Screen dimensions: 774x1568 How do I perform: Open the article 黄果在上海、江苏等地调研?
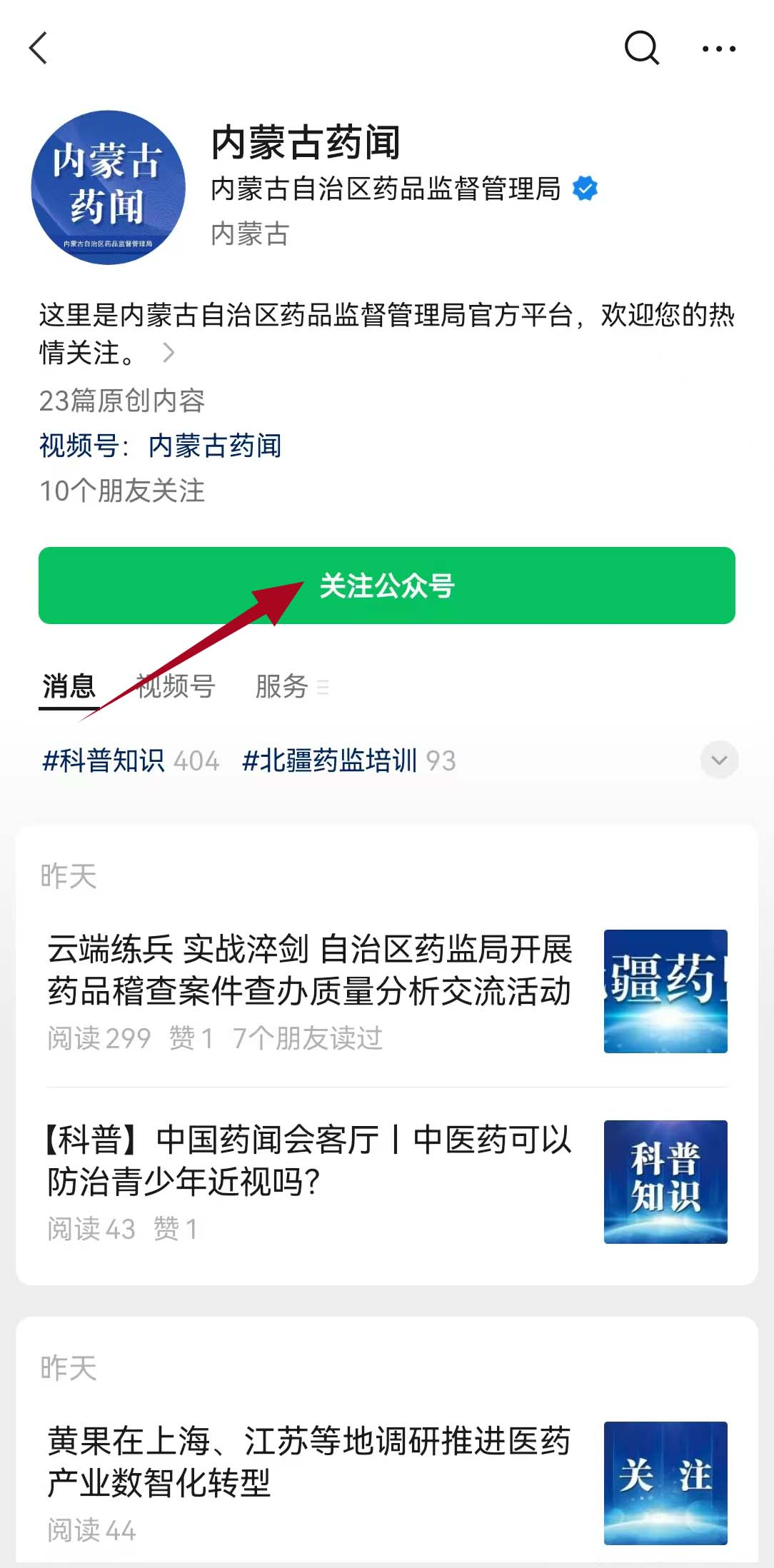(x=310, y=1461)
